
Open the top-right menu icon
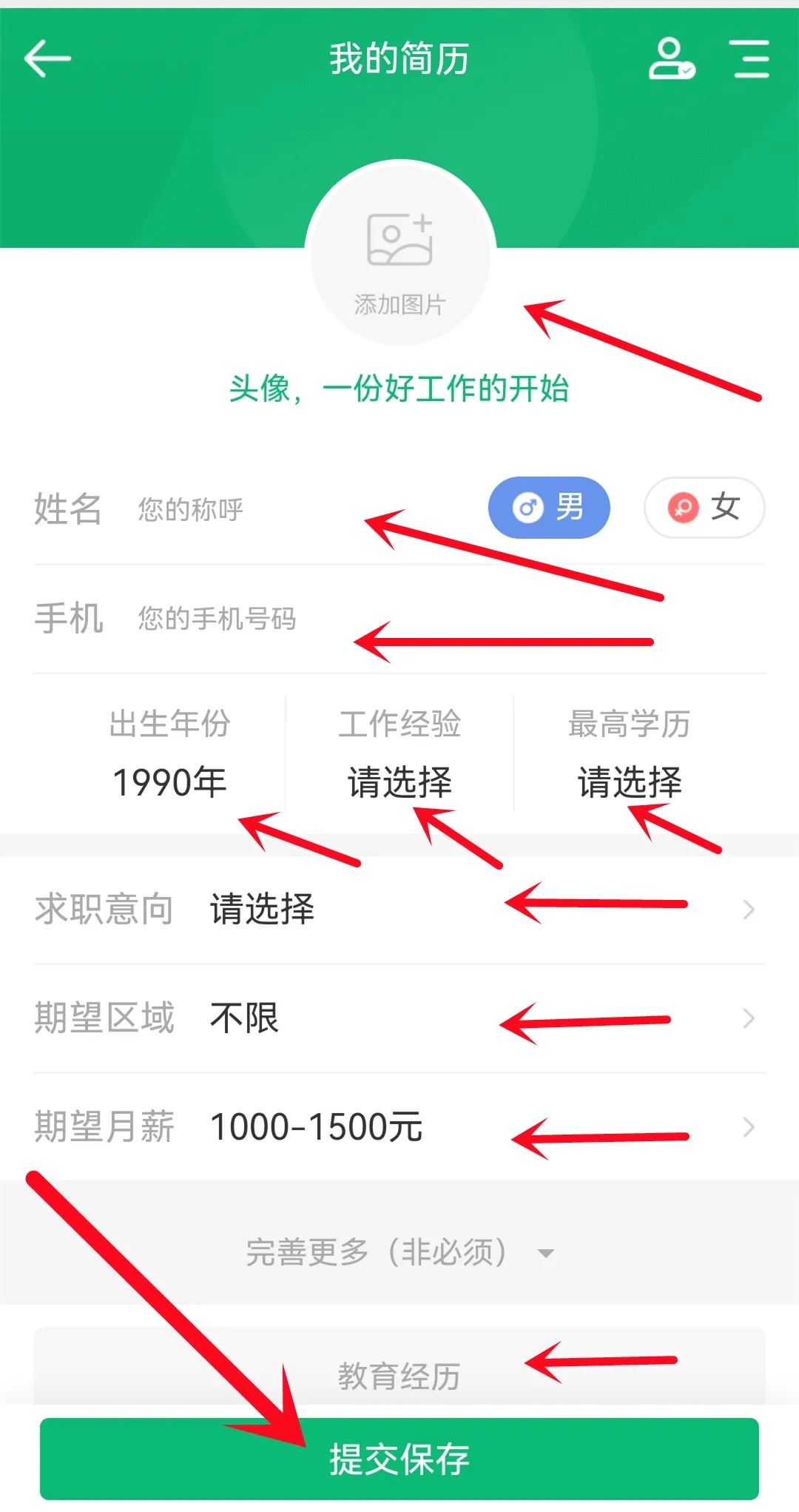click(751, 59)
